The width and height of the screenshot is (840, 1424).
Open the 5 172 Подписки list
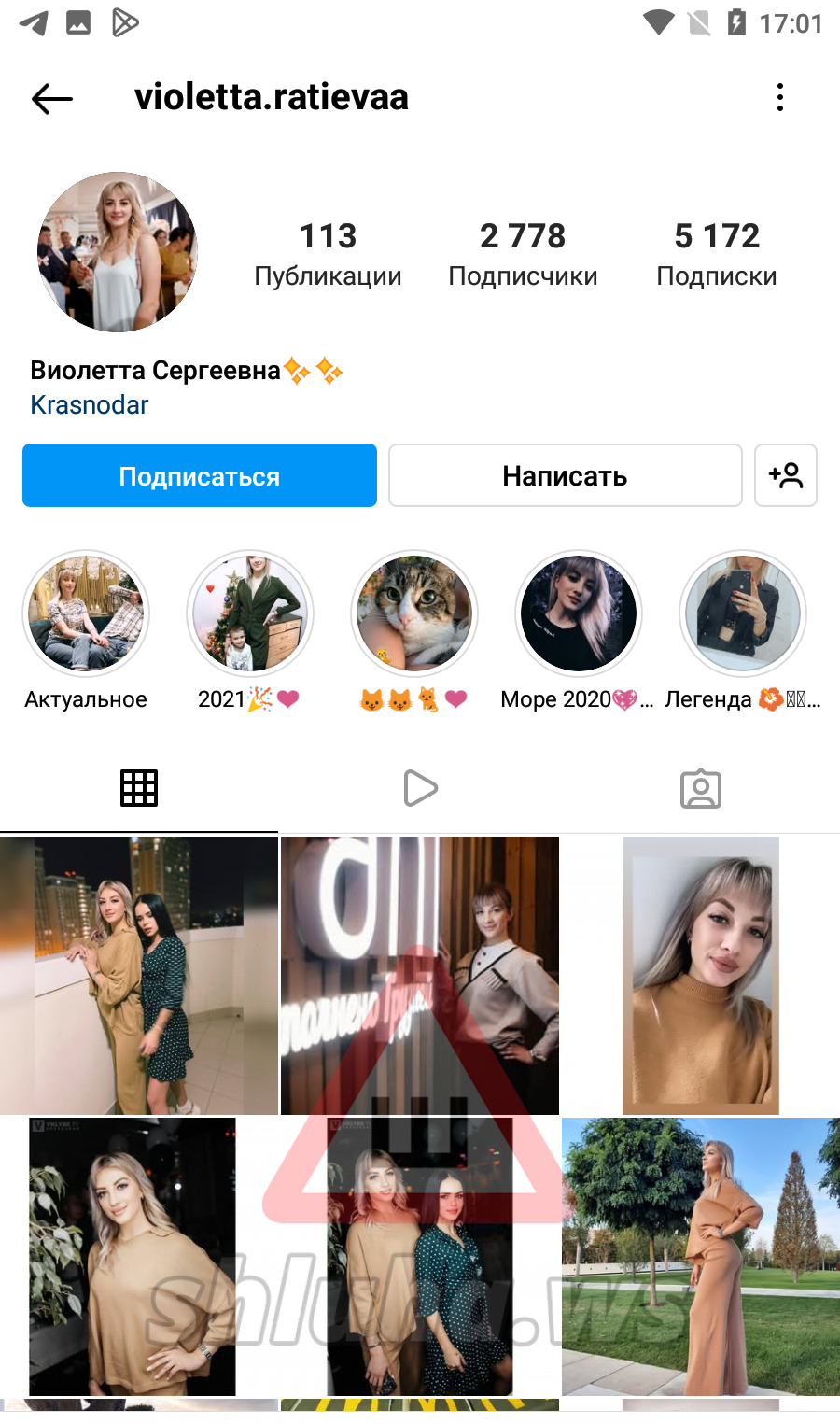click(x=717, y=254)
